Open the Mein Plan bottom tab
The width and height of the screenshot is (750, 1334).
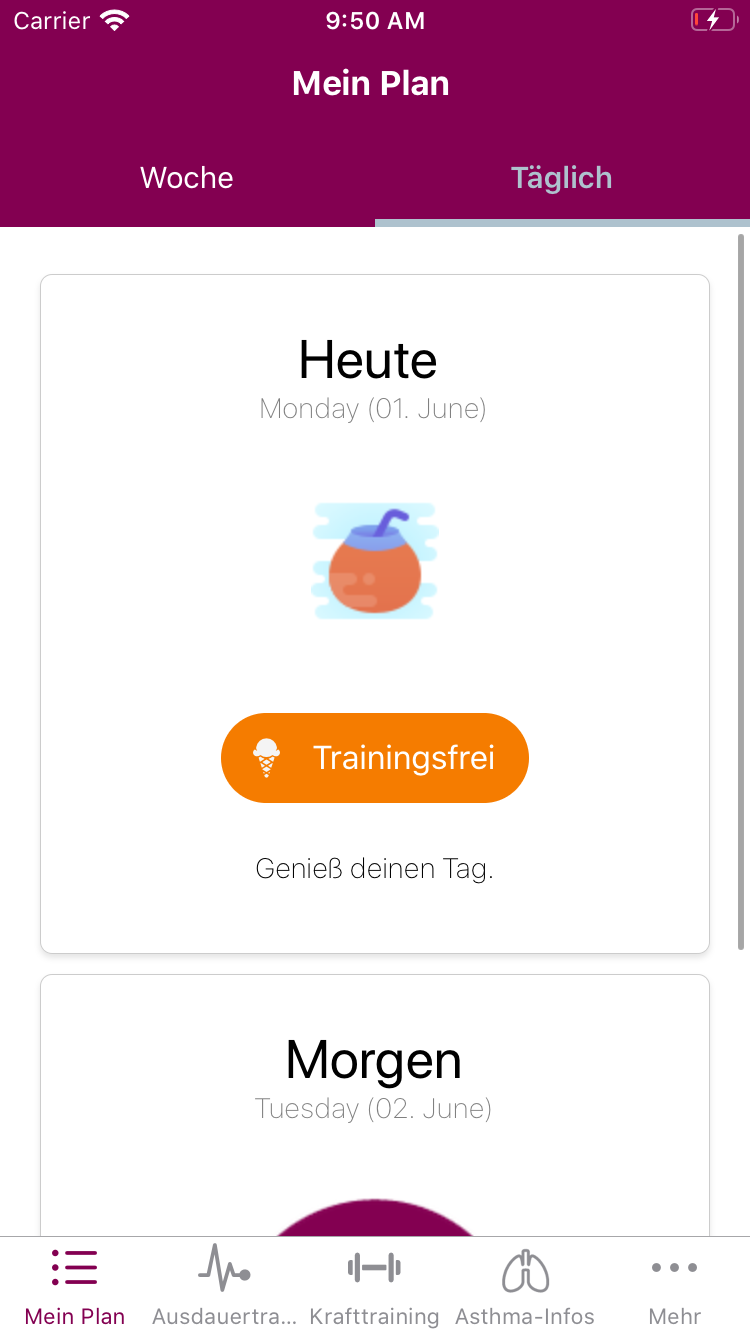(x=75, y=1286)
